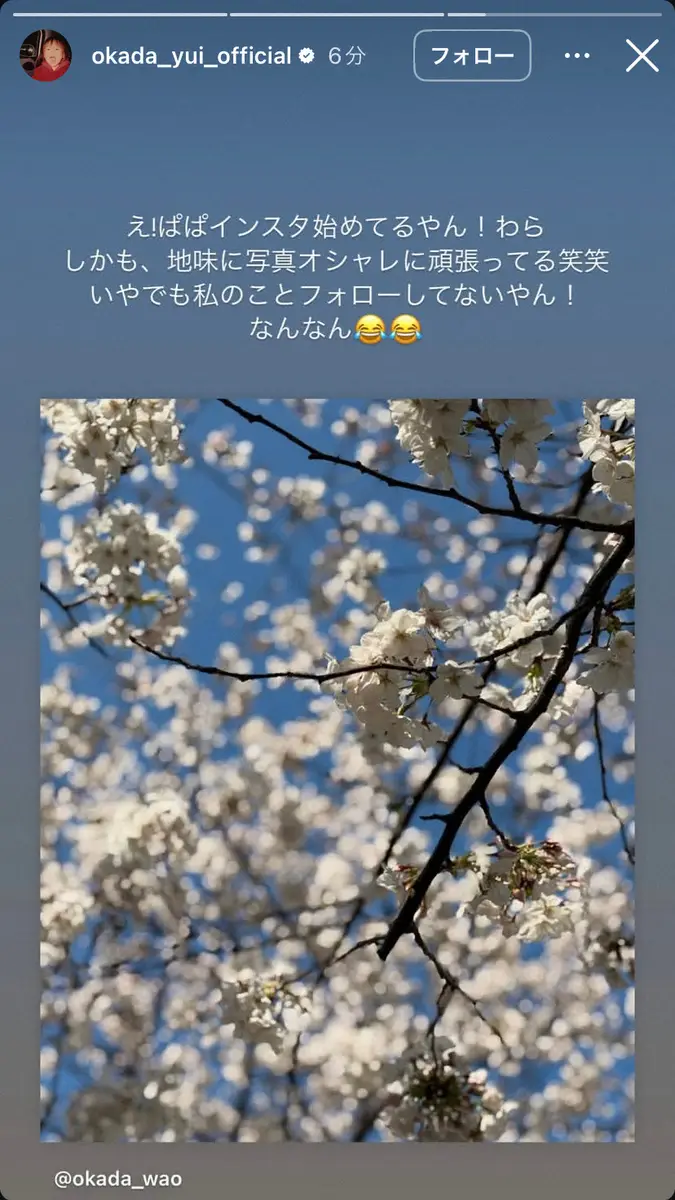View the shared cherry blossom post

[x=337, y=770]
